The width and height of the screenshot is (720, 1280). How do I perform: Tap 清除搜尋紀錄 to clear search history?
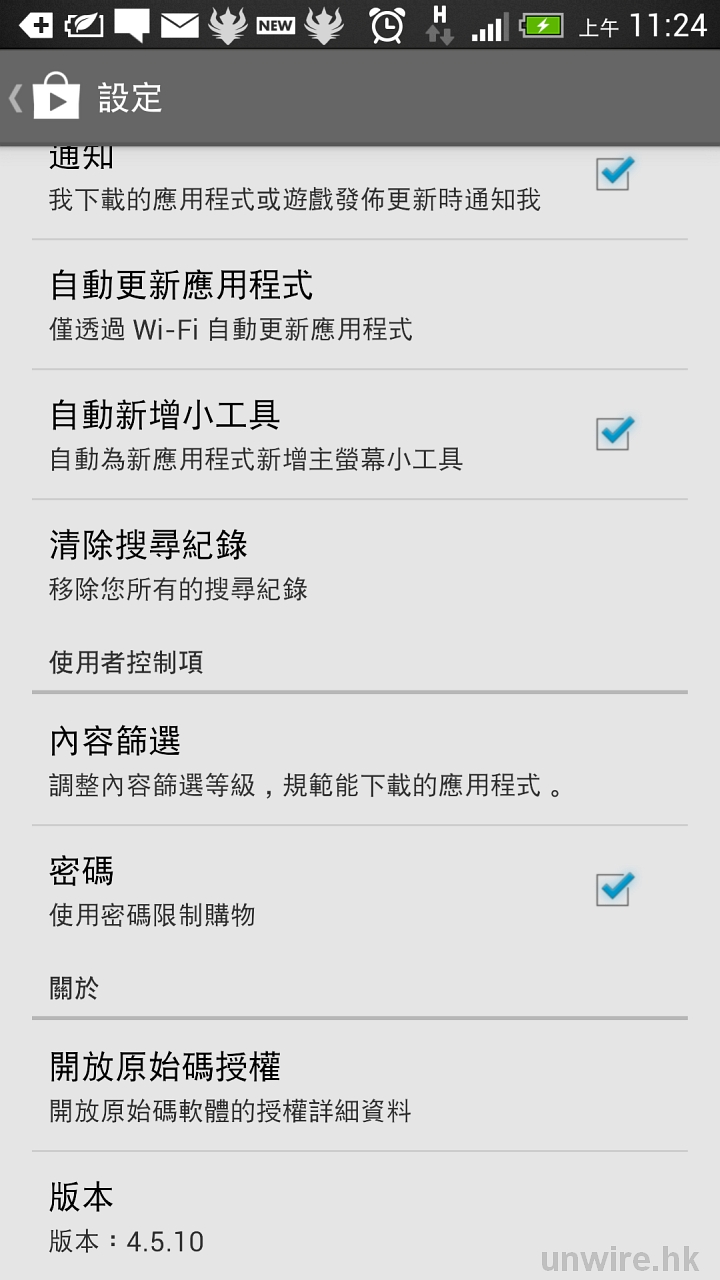(360, 565)
